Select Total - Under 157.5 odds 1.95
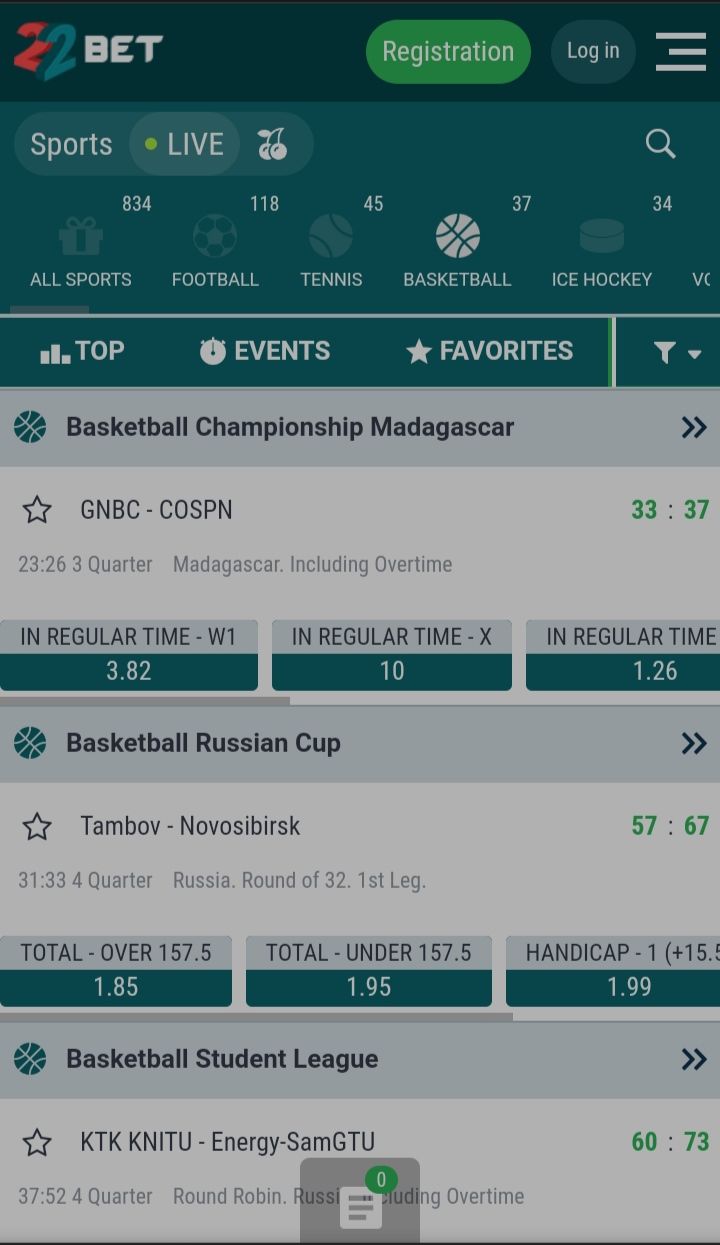The image size is (720, 1245). pos(369,971)
